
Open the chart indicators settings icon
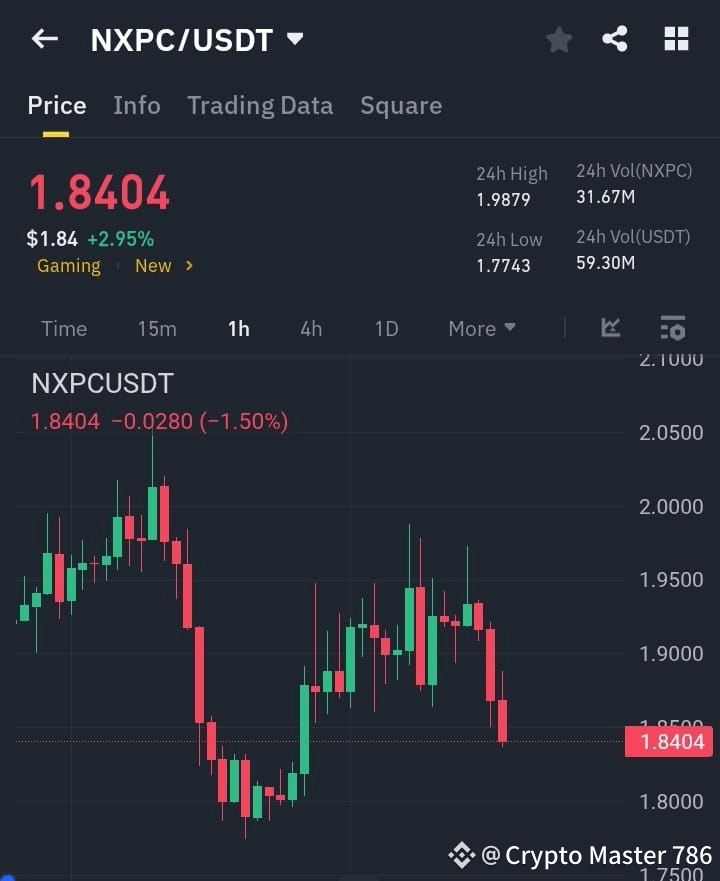point(672,328)
